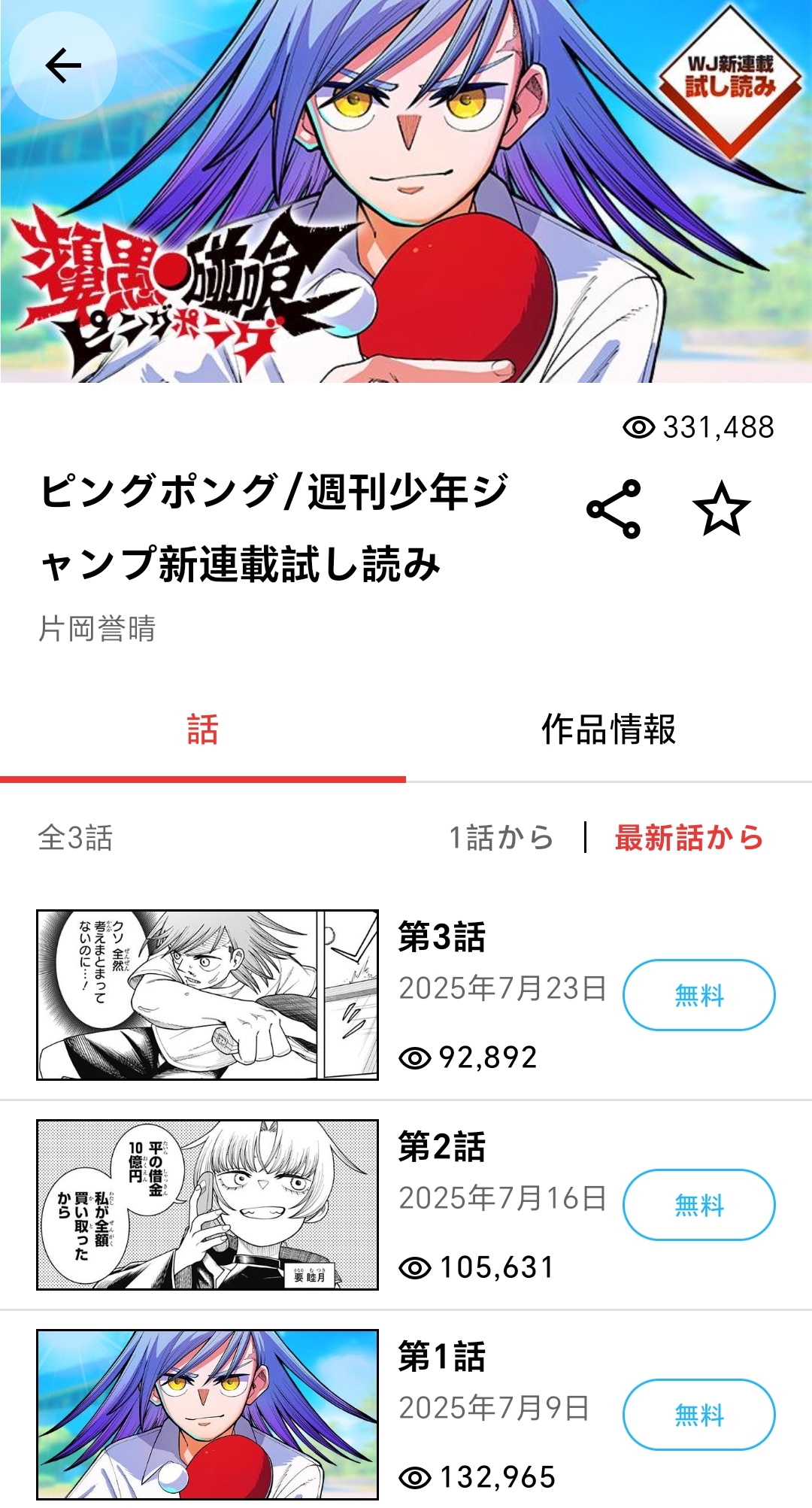
Task: Go back using the arrow button
Action: tap(63, 65)
